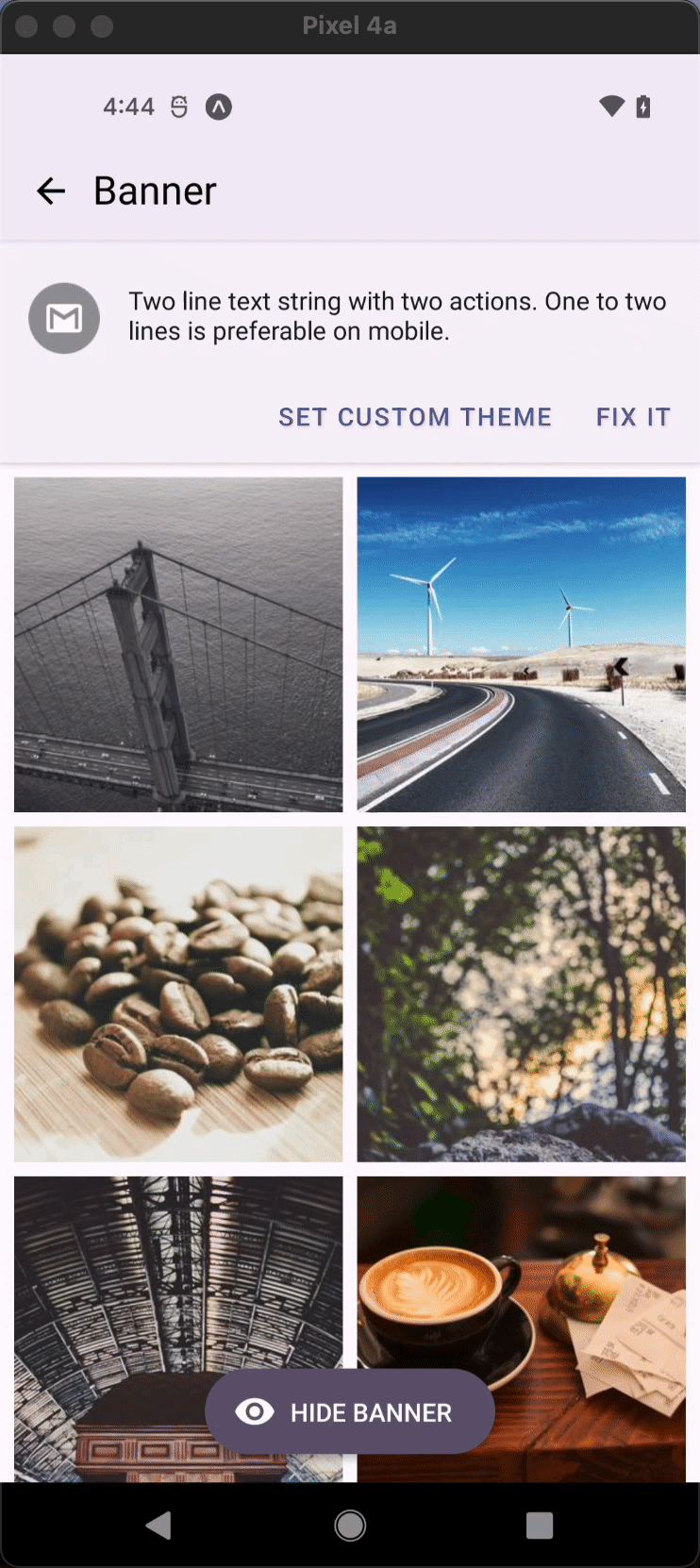700x1568 pixels.
Task: Open recent apps from navigation bar
Action: pyautogui.click(x=540, y=1526)
